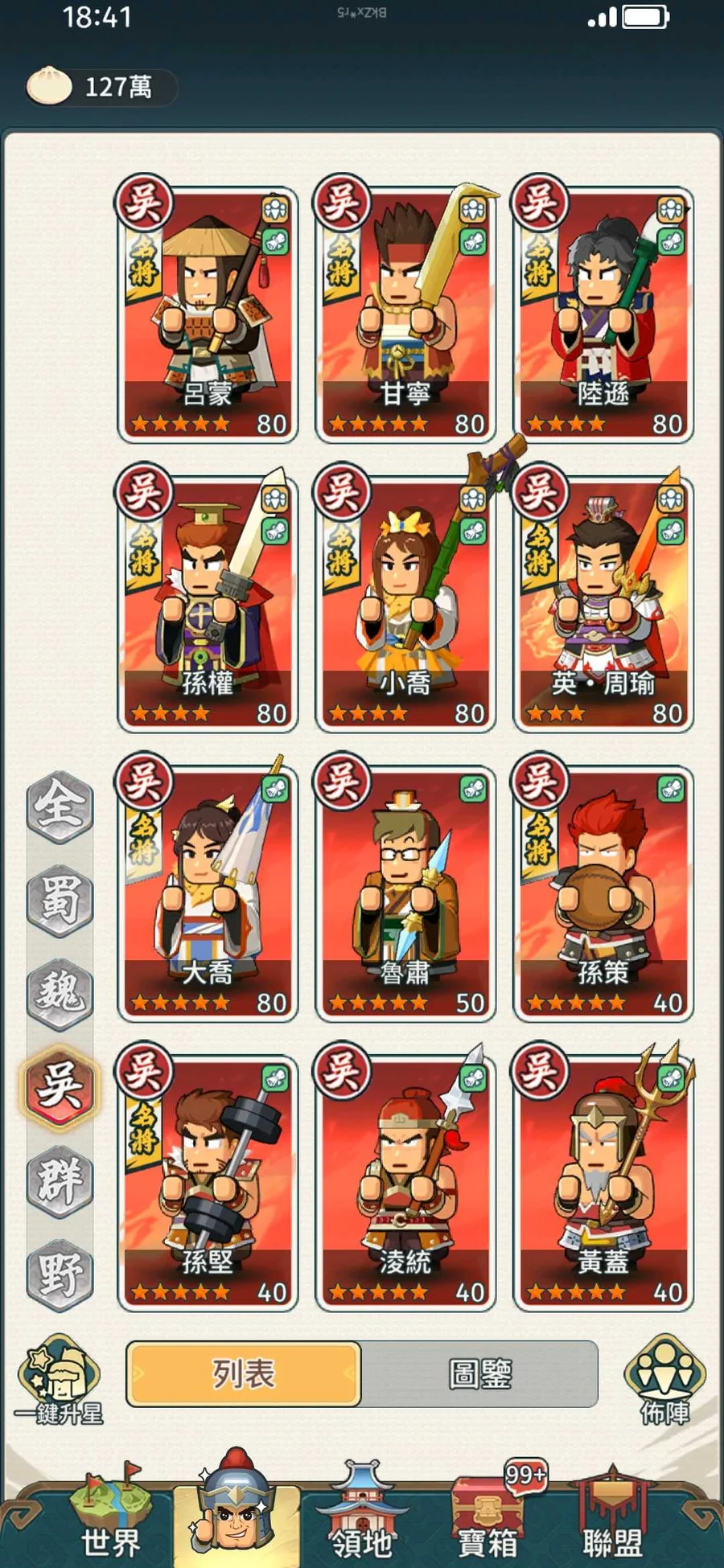This screenshot has width=724, height=1568.
Task: Open the 凌統 hero card
Action: [x=405, y=1184]
